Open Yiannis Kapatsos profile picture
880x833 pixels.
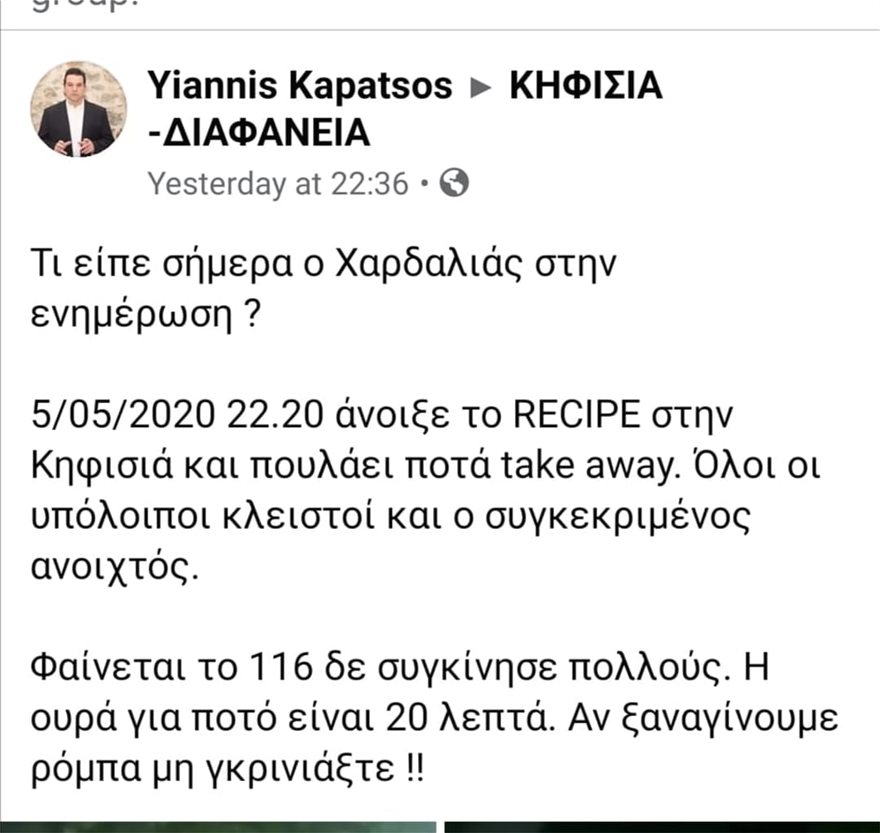78,110
